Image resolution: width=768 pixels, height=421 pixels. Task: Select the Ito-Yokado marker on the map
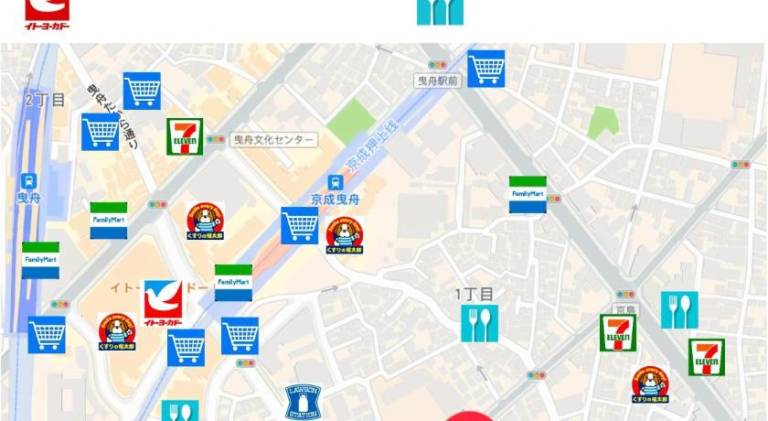point(163,303)
